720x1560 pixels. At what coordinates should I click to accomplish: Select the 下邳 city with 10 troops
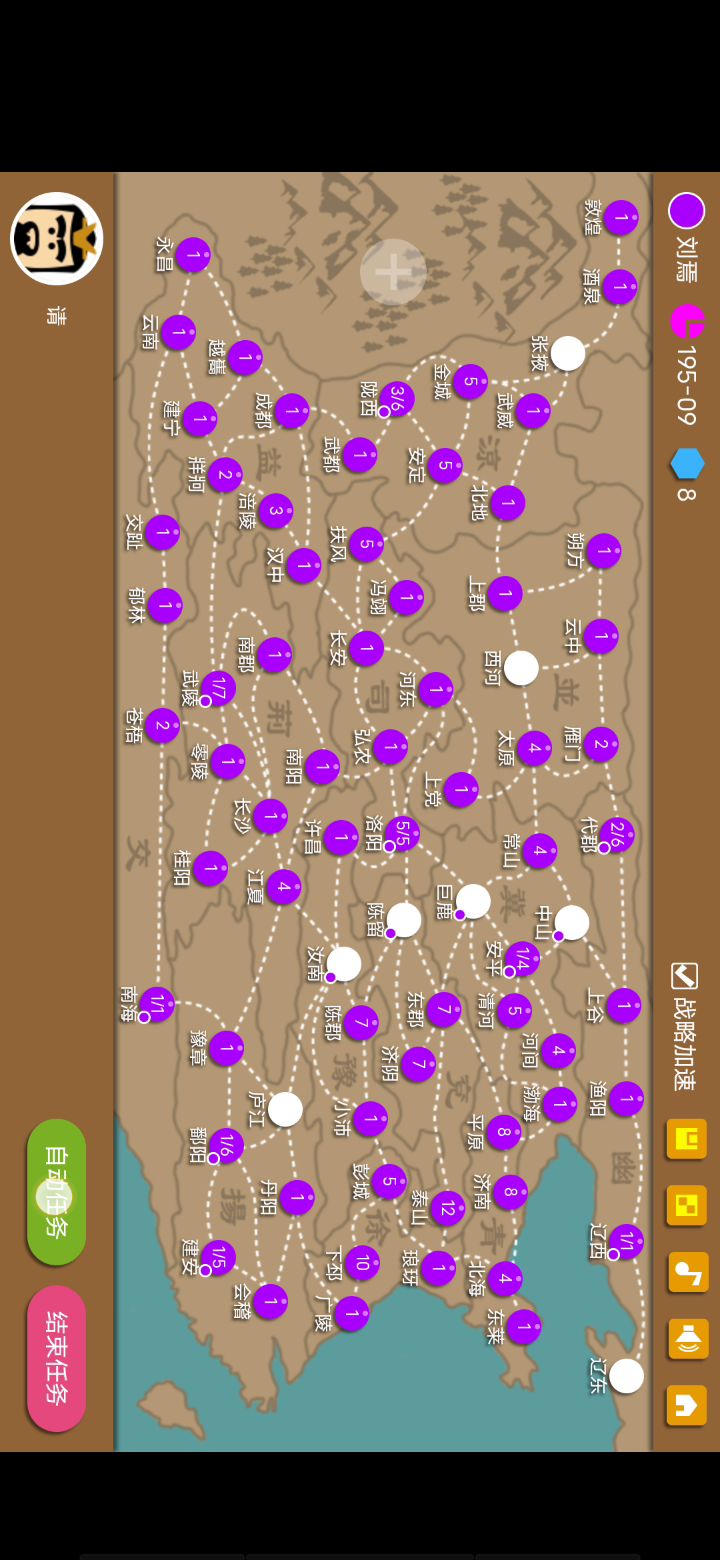tap(362, 1262)
